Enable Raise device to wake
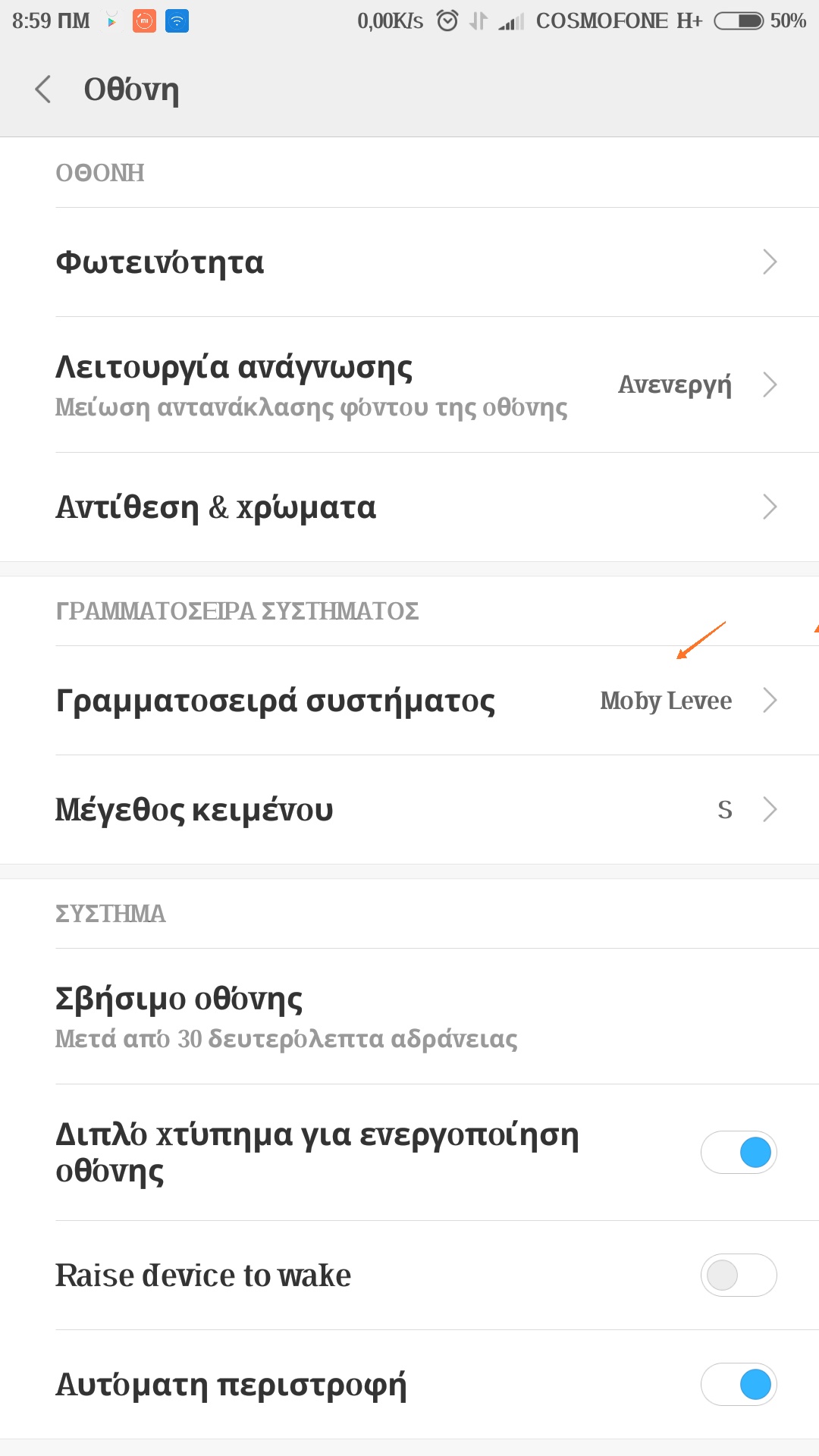This screenshot has height=1456, width=819. click(739, 1276)
